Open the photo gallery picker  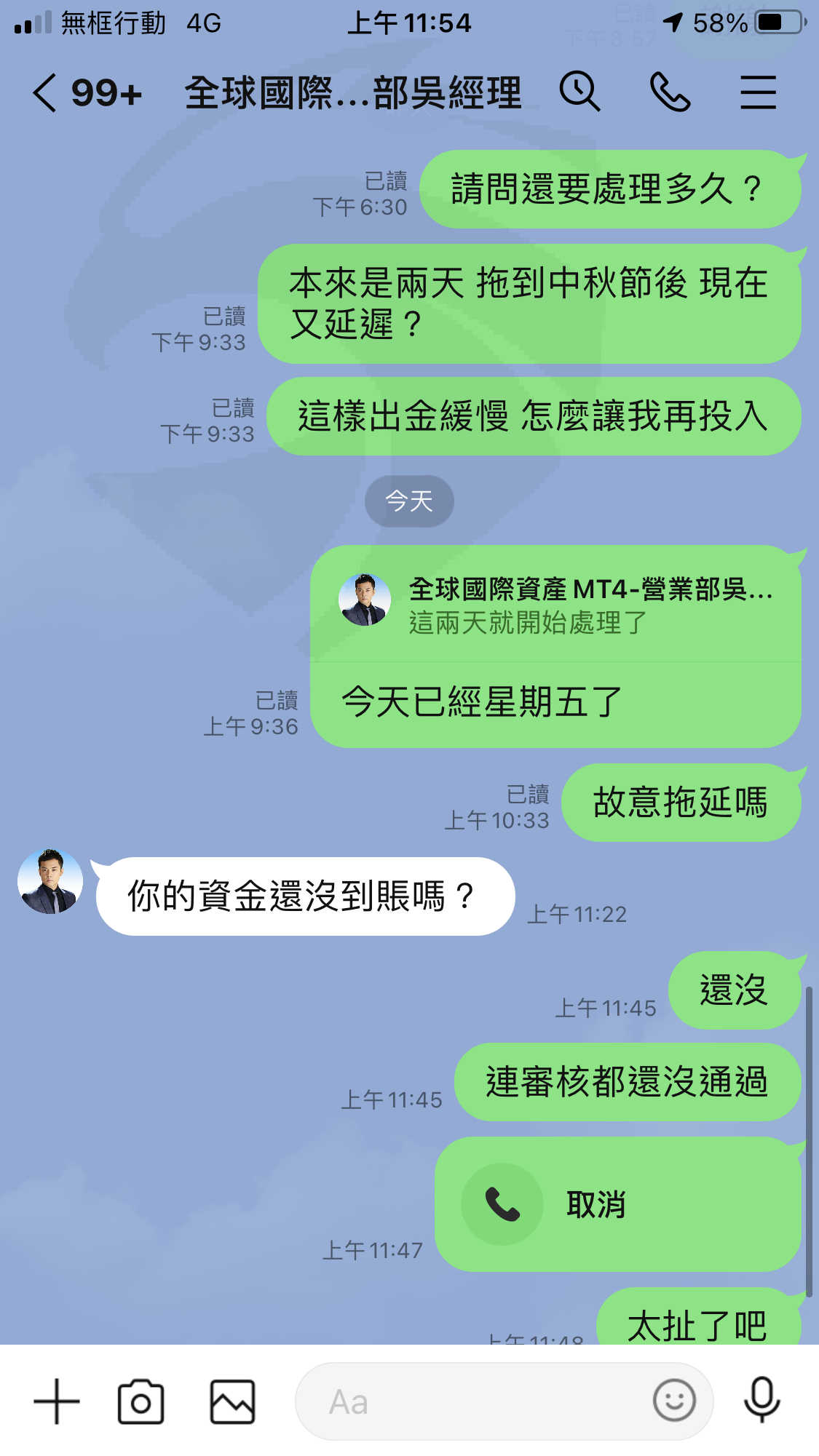pyautogui.click(x=232, y=1401)
